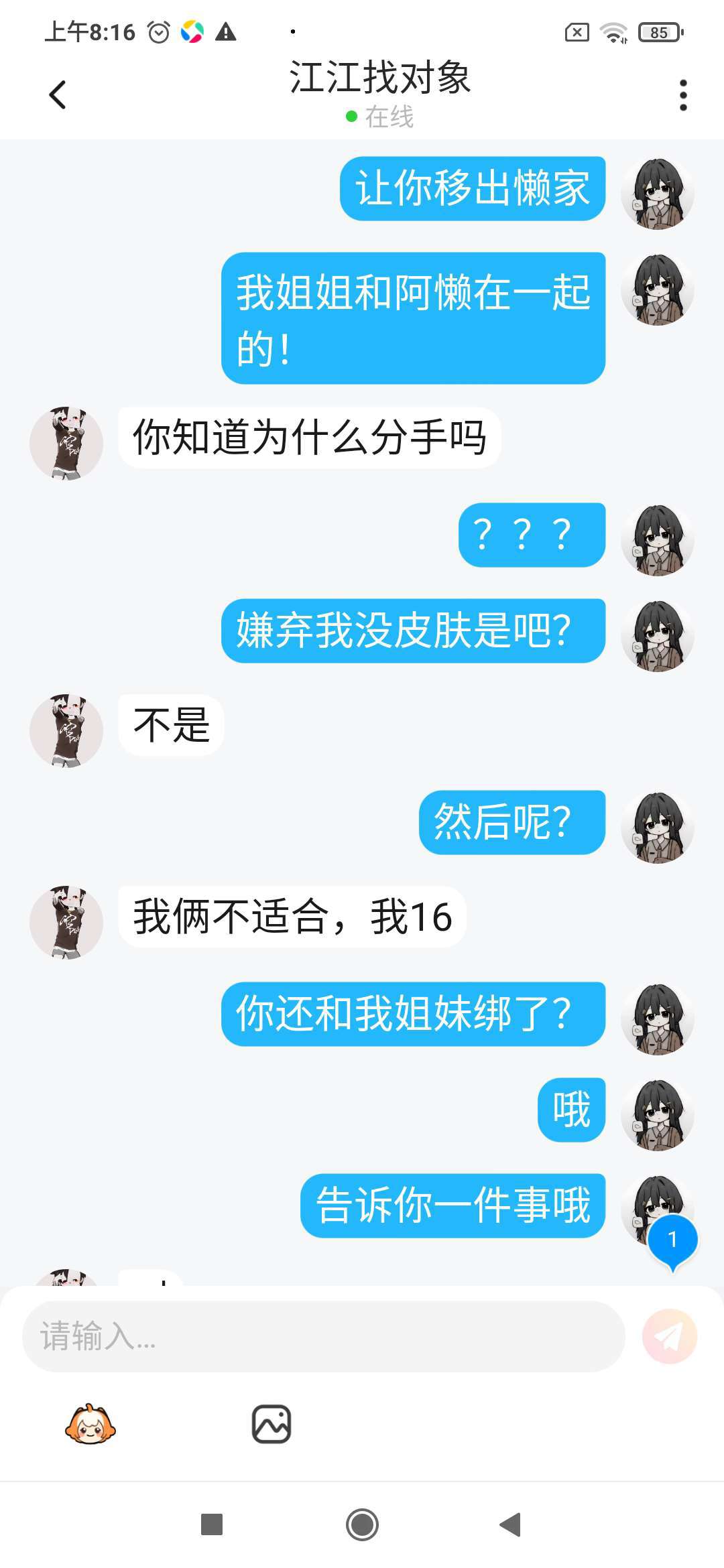Jump to the 1 new unread message

click(x=672, y=1240)
